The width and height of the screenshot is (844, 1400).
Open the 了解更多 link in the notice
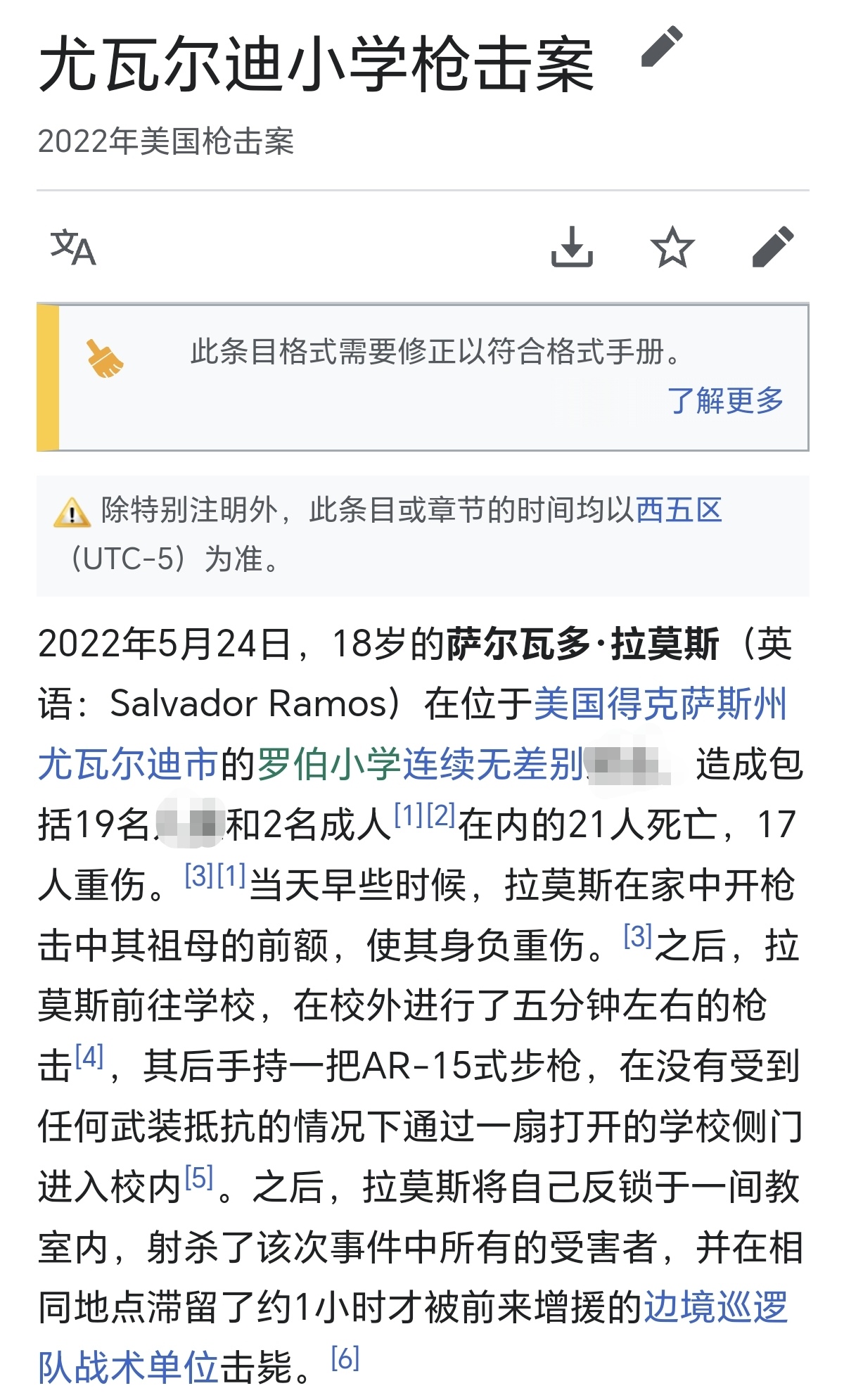[725, 400]
